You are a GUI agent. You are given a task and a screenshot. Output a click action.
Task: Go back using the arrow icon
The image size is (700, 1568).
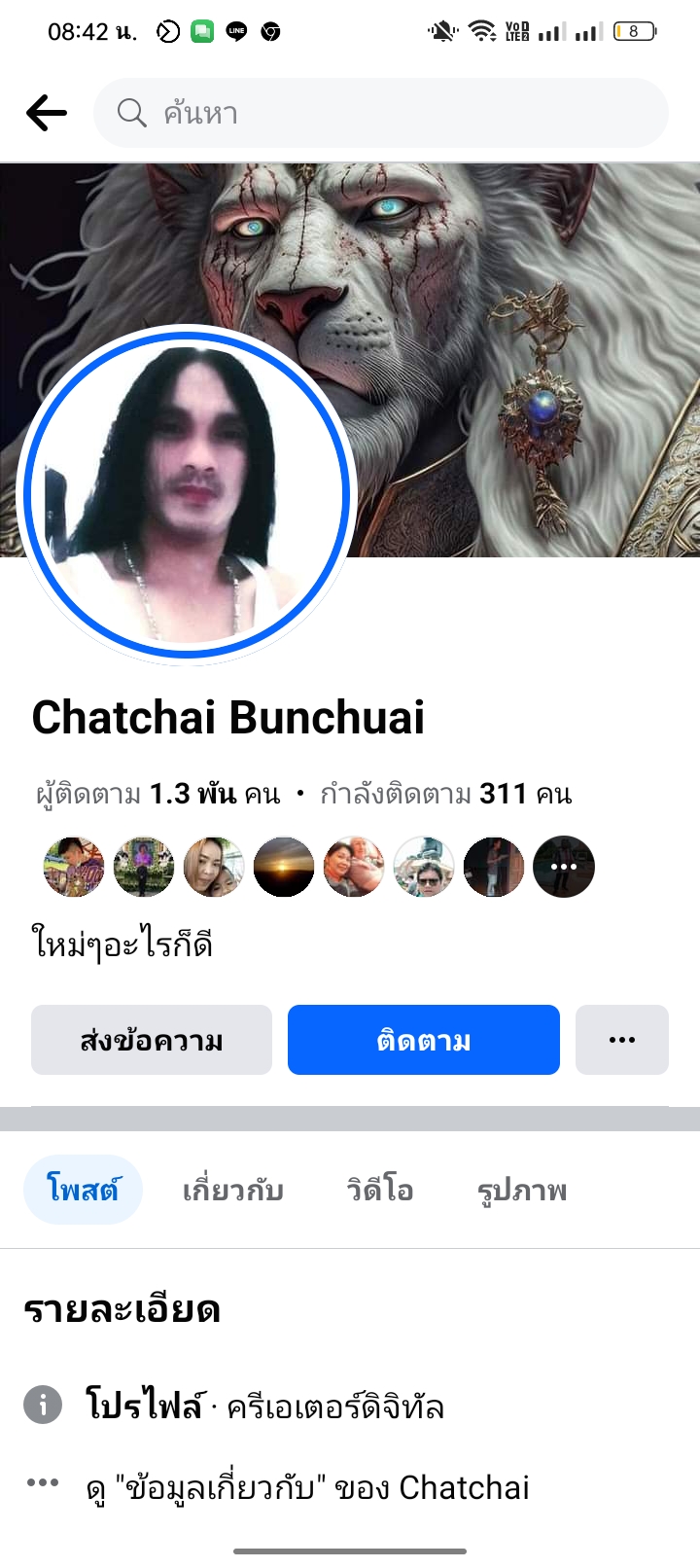point(47,113)
